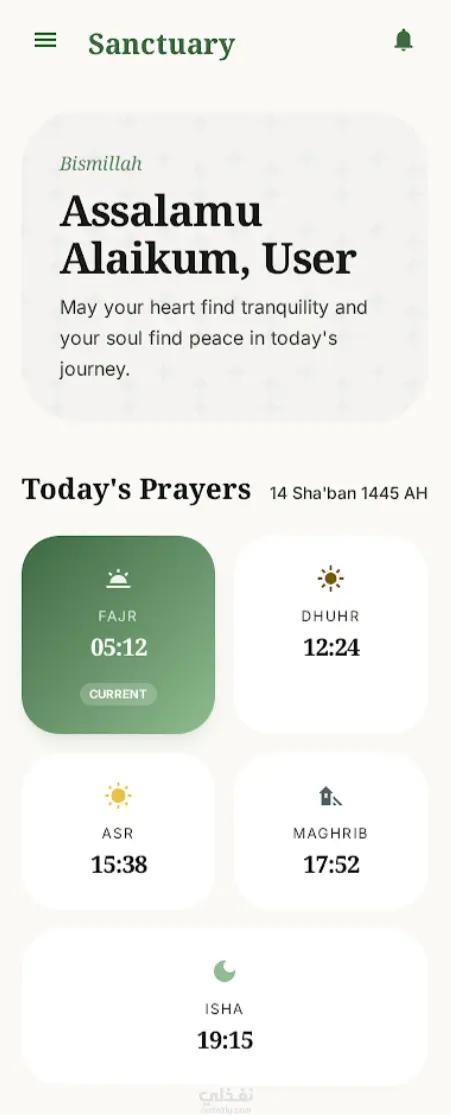451x1115 pixels.
Task: Tap the Asr 15:38 prayer card
Action: point(118,832)
